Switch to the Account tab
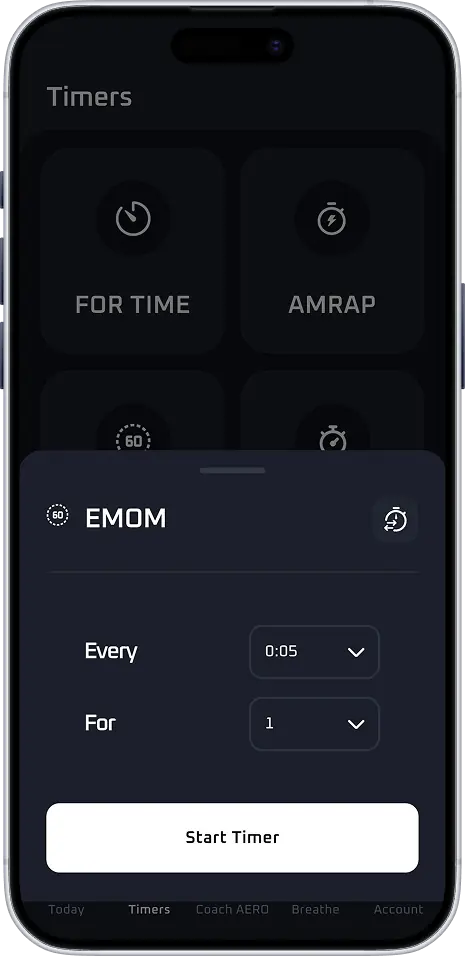The width and height of the screenshot is (465, 956). [399, 910]
